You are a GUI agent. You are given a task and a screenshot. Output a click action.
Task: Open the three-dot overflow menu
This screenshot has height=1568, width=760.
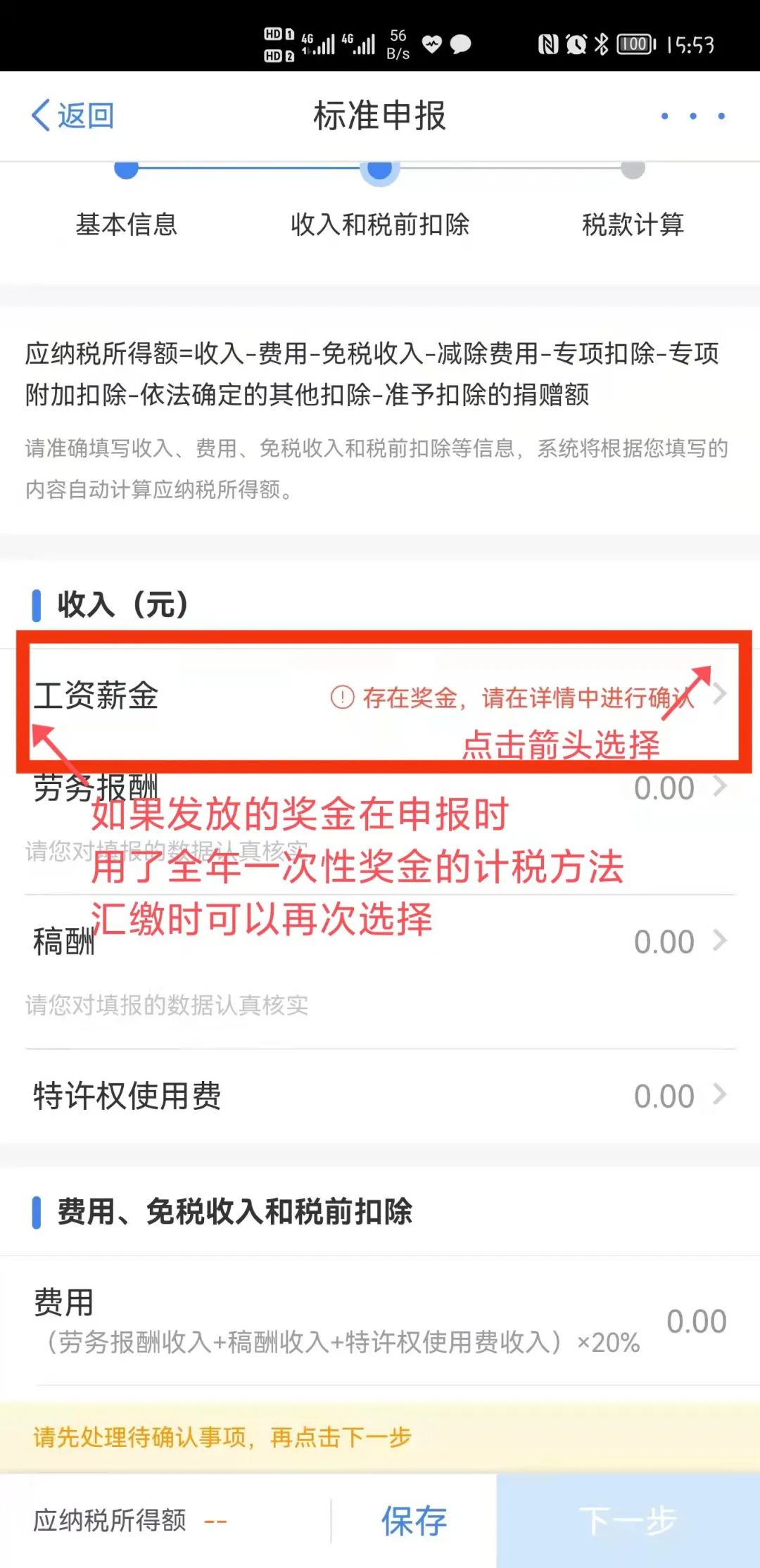pyautogui.click(x=692, y=116)
